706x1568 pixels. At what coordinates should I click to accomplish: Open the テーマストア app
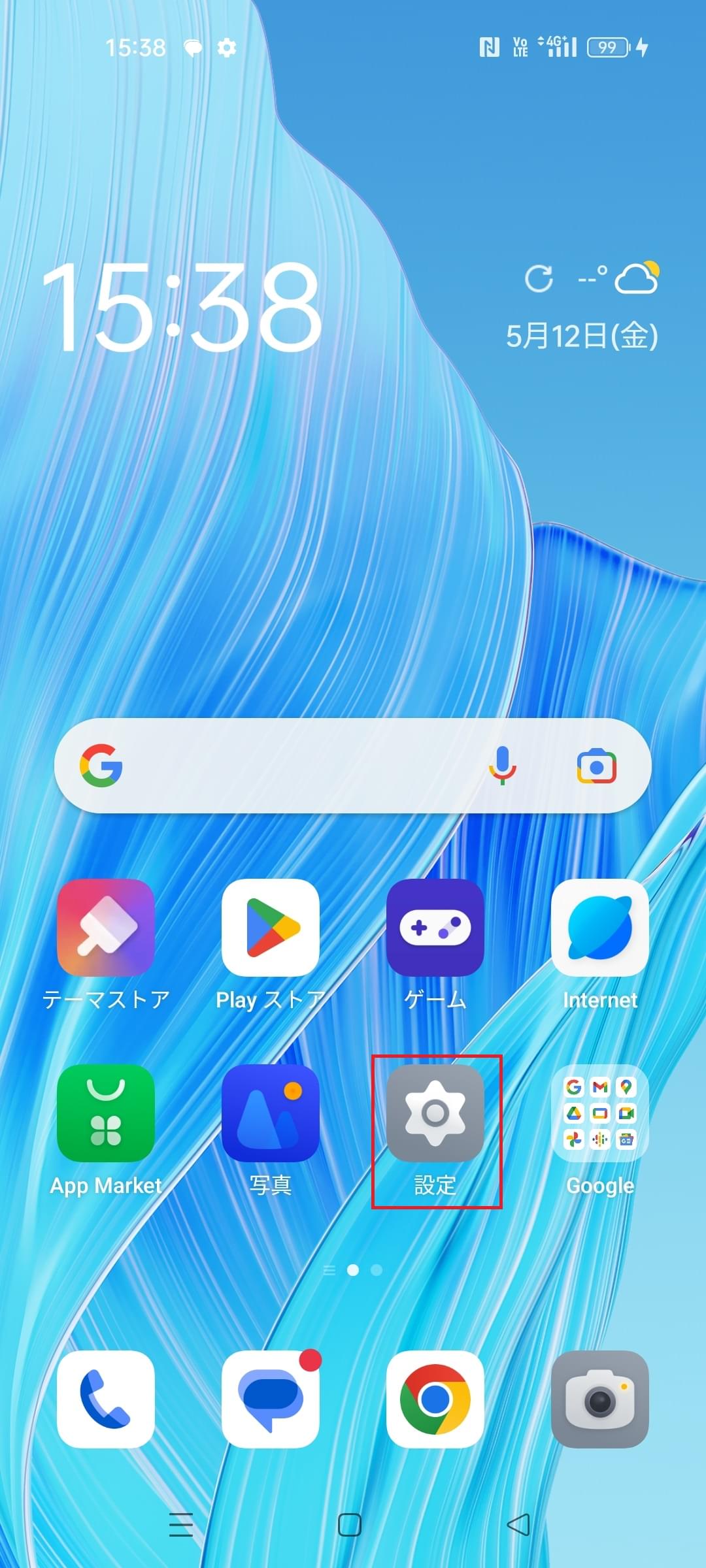pos(106,928)
